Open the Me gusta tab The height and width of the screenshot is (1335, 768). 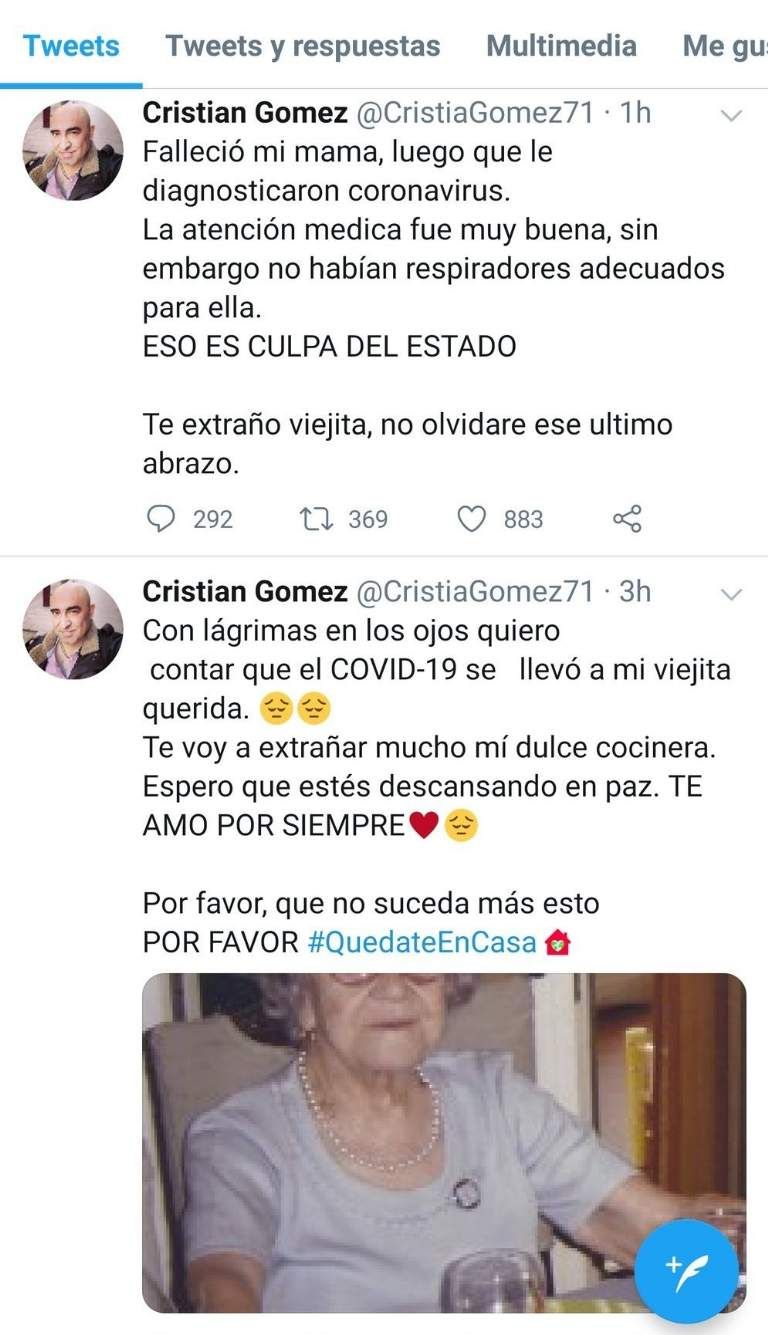pyautogui.click(x=725, y=46)
